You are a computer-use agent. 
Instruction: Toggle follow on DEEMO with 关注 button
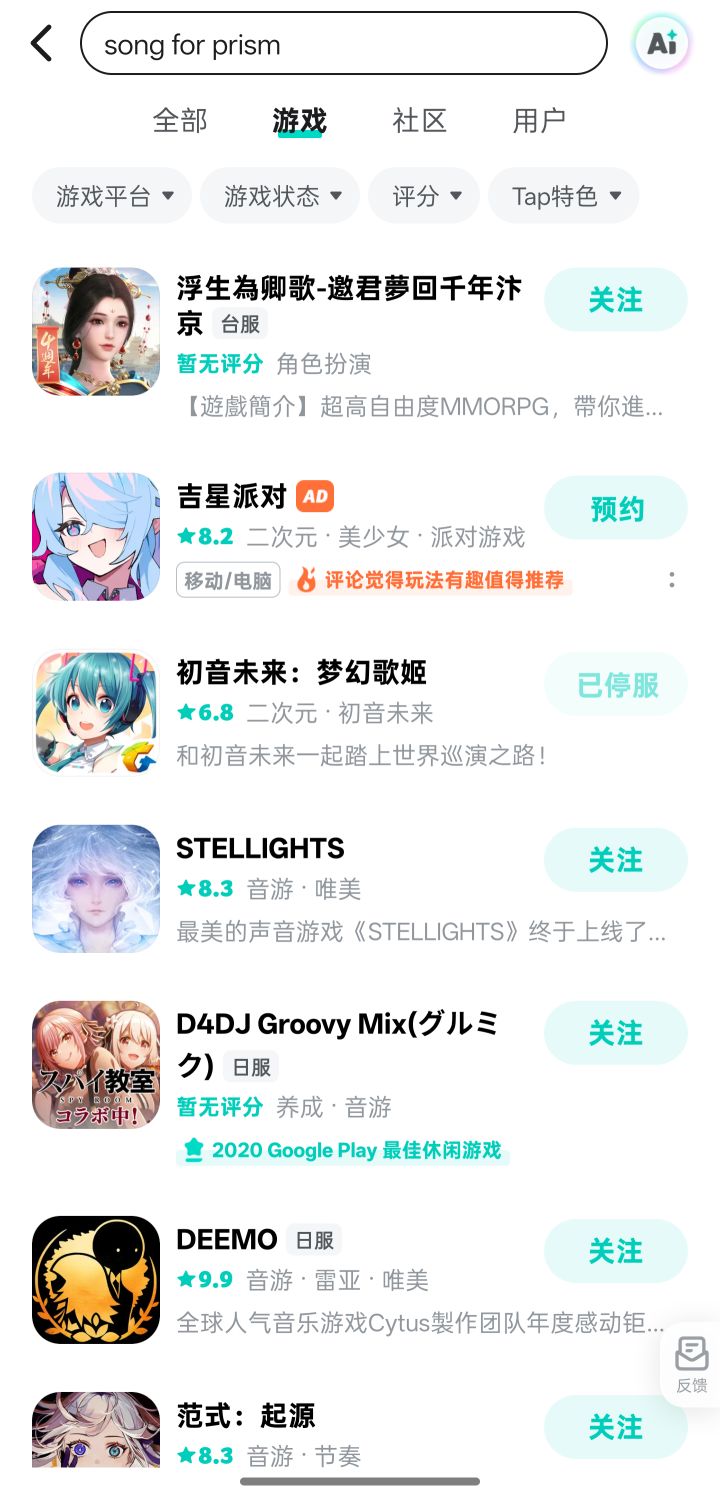(616, 1251)
